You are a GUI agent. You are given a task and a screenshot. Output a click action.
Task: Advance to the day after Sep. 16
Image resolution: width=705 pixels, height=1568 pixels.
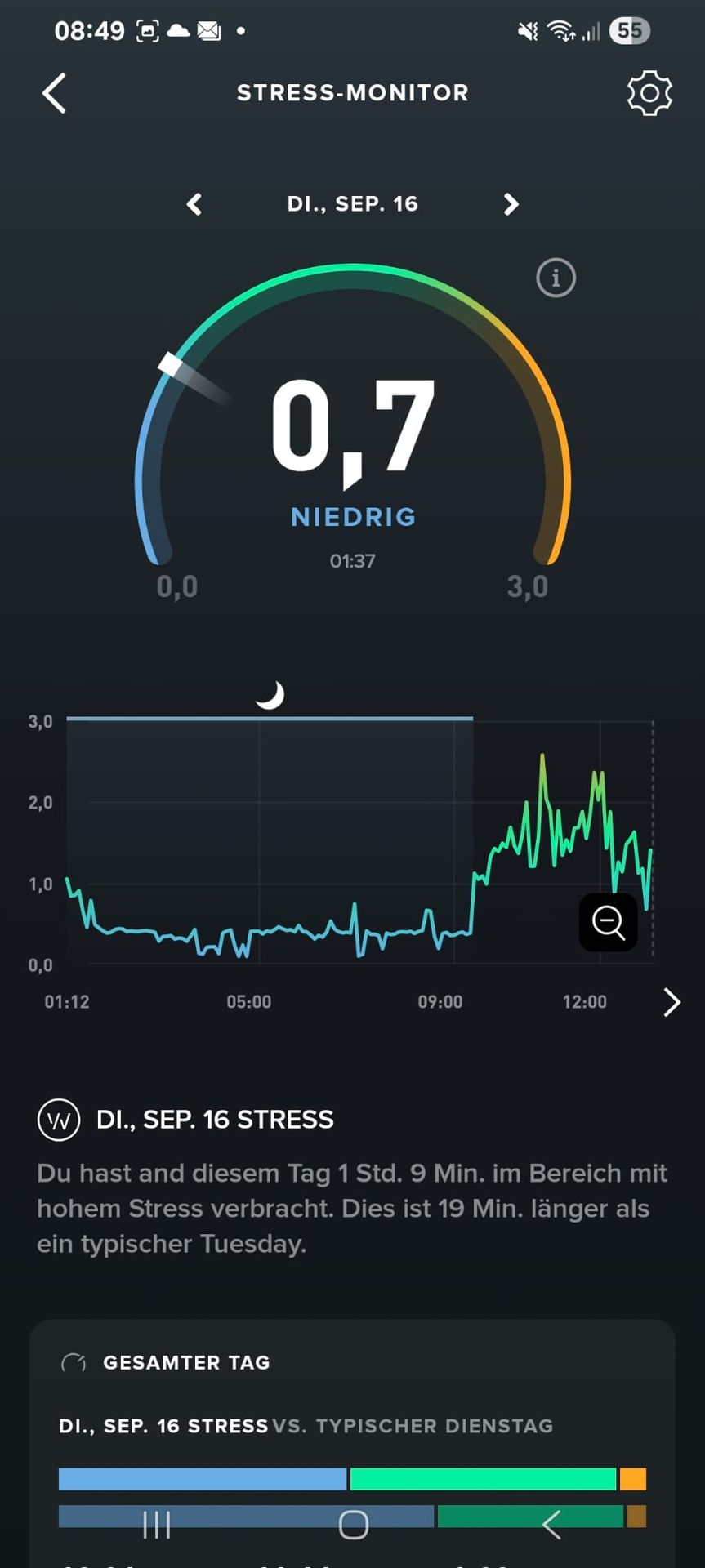click(x=511, y=204)
